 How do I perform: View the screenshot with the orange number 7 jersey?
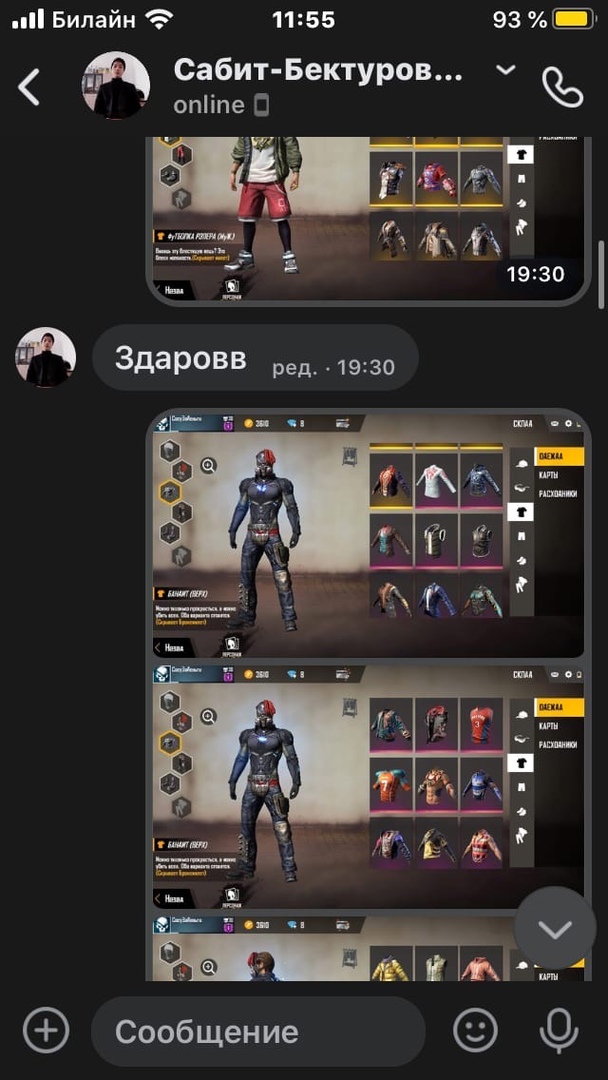click(x=368, y=785)
